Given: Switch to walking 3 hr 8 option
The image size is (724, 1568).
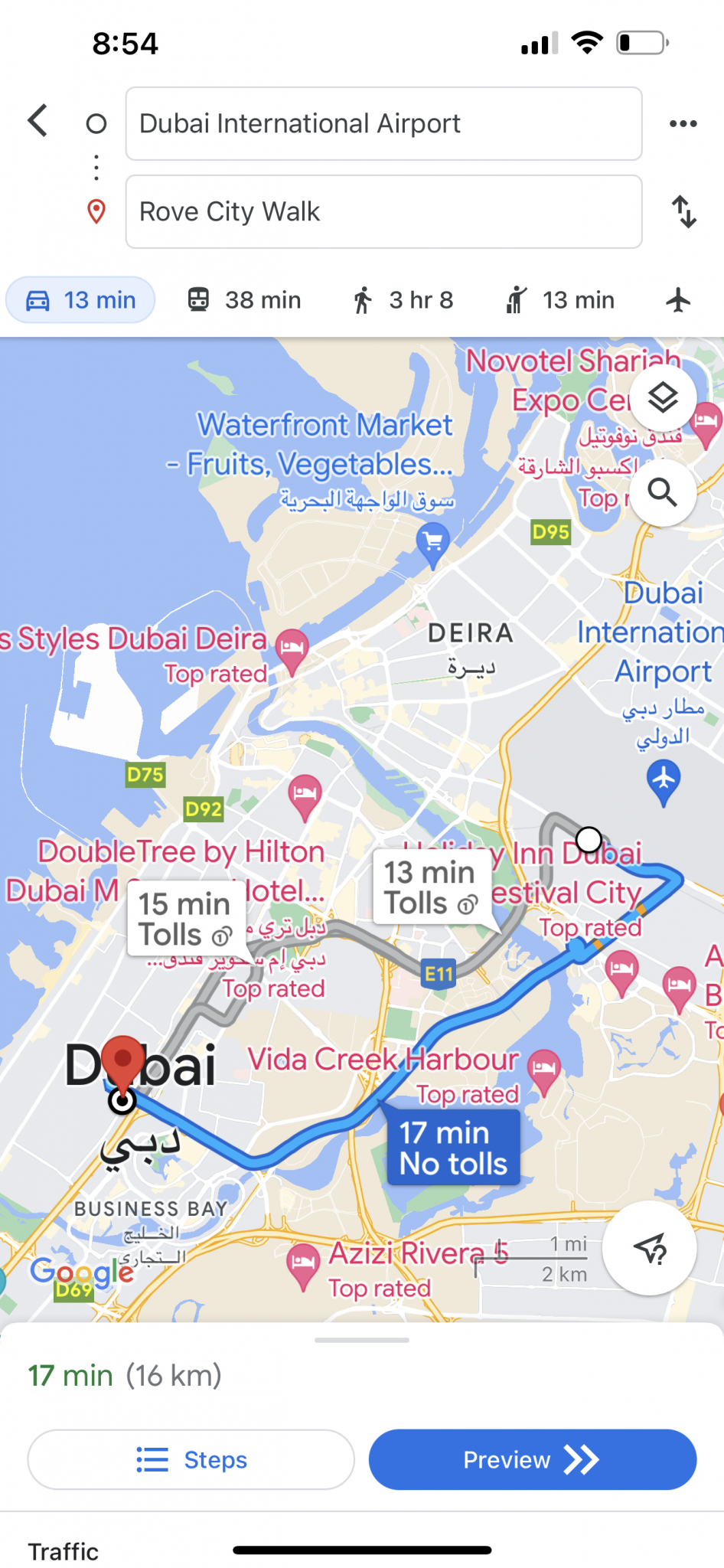Looking at the screenshot, I should 403,300.
